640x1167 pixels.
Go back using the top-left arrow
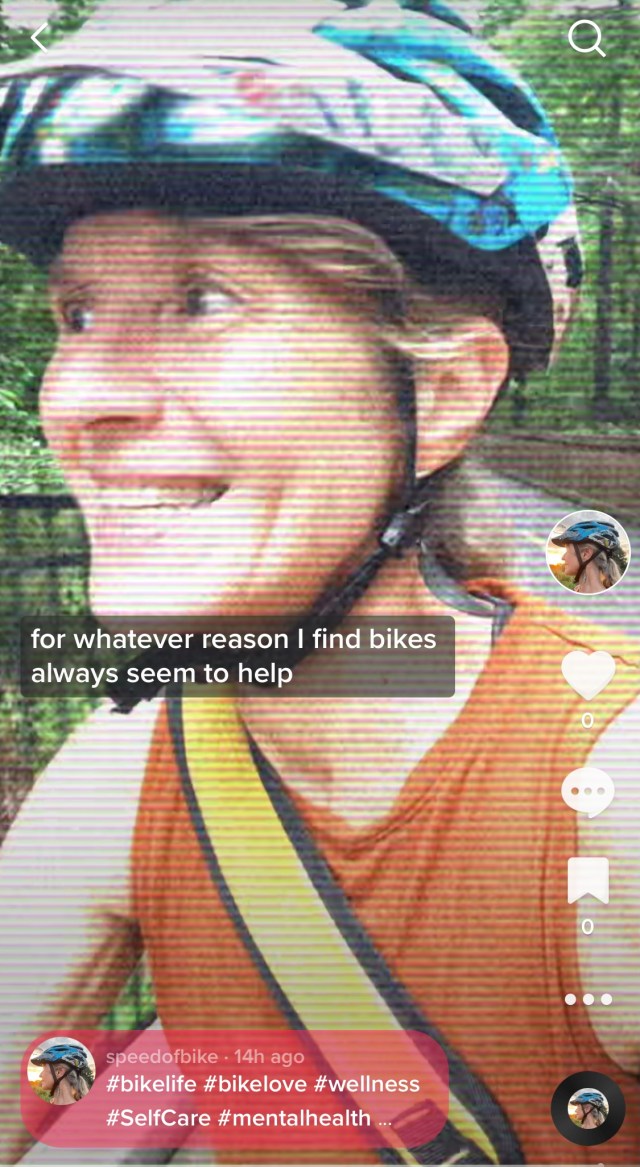point(39,38)
